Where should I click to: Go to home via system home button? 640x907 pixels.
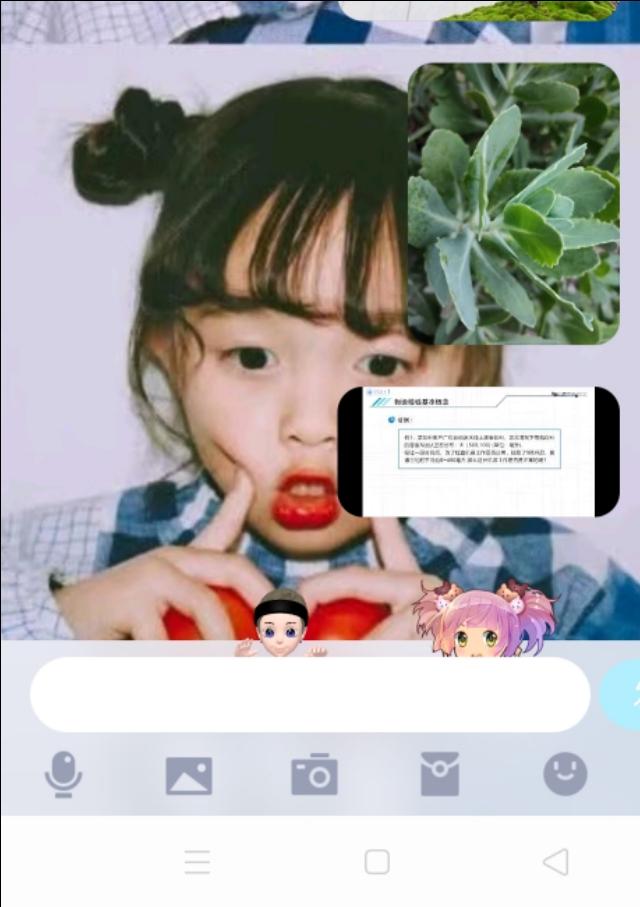(x=377, y=862)
